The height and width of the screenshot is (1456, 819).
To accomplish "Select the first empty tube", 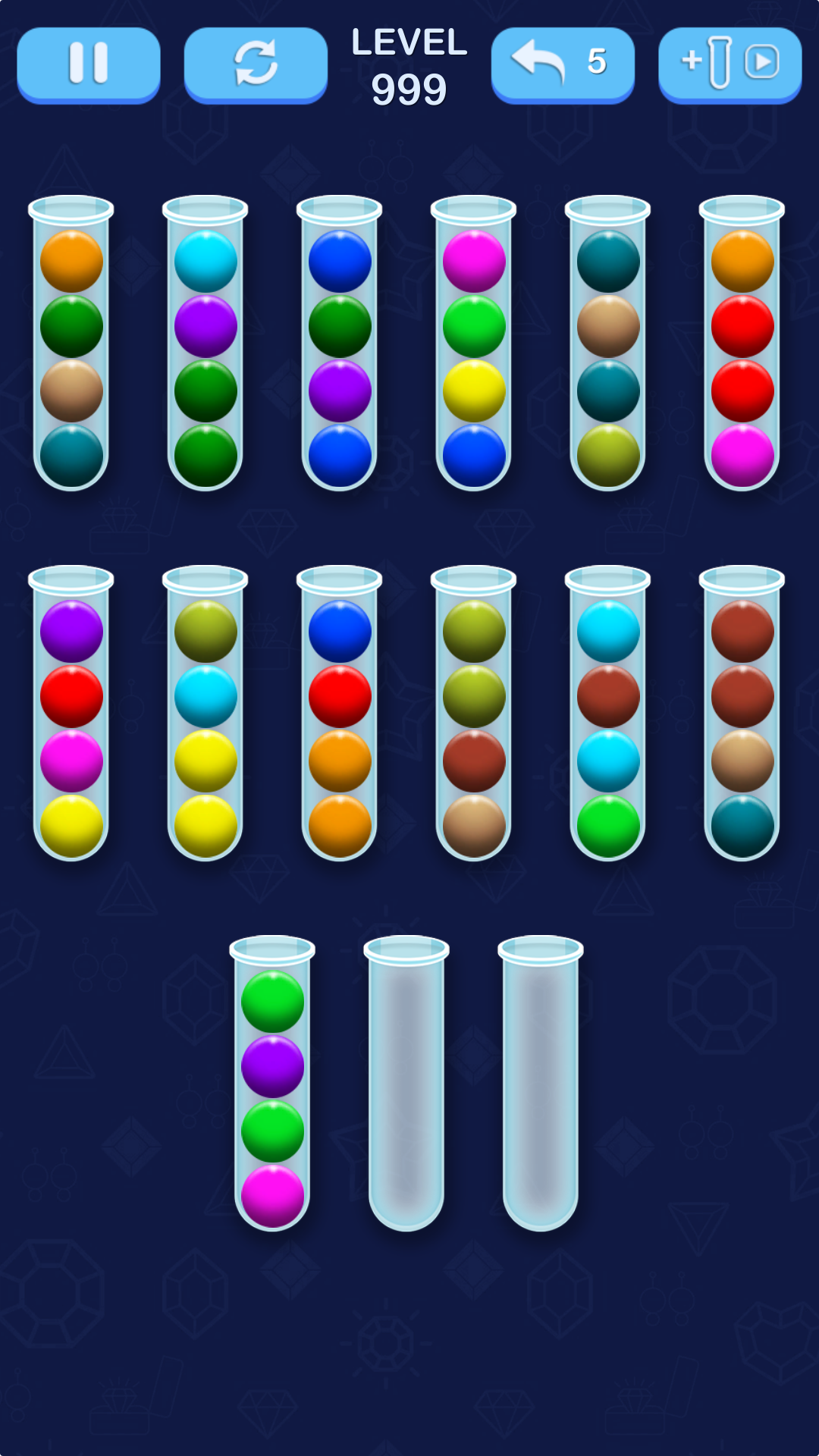I will tap(406, 1083).
